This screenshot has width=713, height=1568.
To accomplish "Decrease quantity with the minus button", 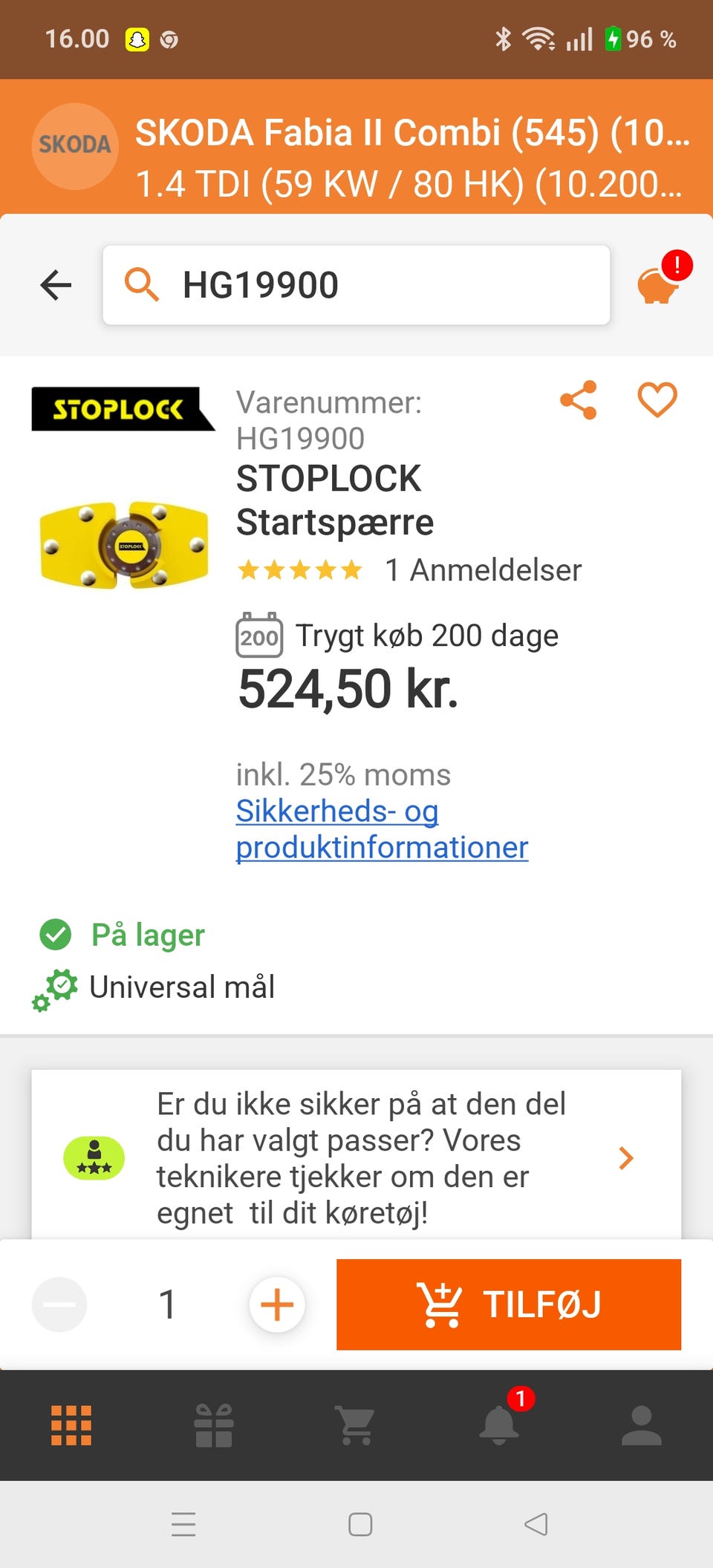I will [59, 1304].
